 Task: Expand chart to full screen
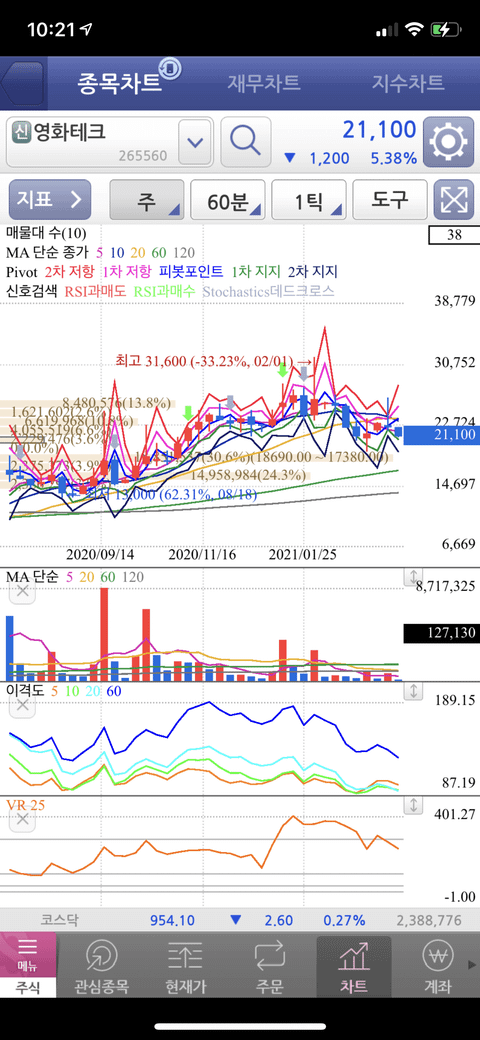[453, 200]
